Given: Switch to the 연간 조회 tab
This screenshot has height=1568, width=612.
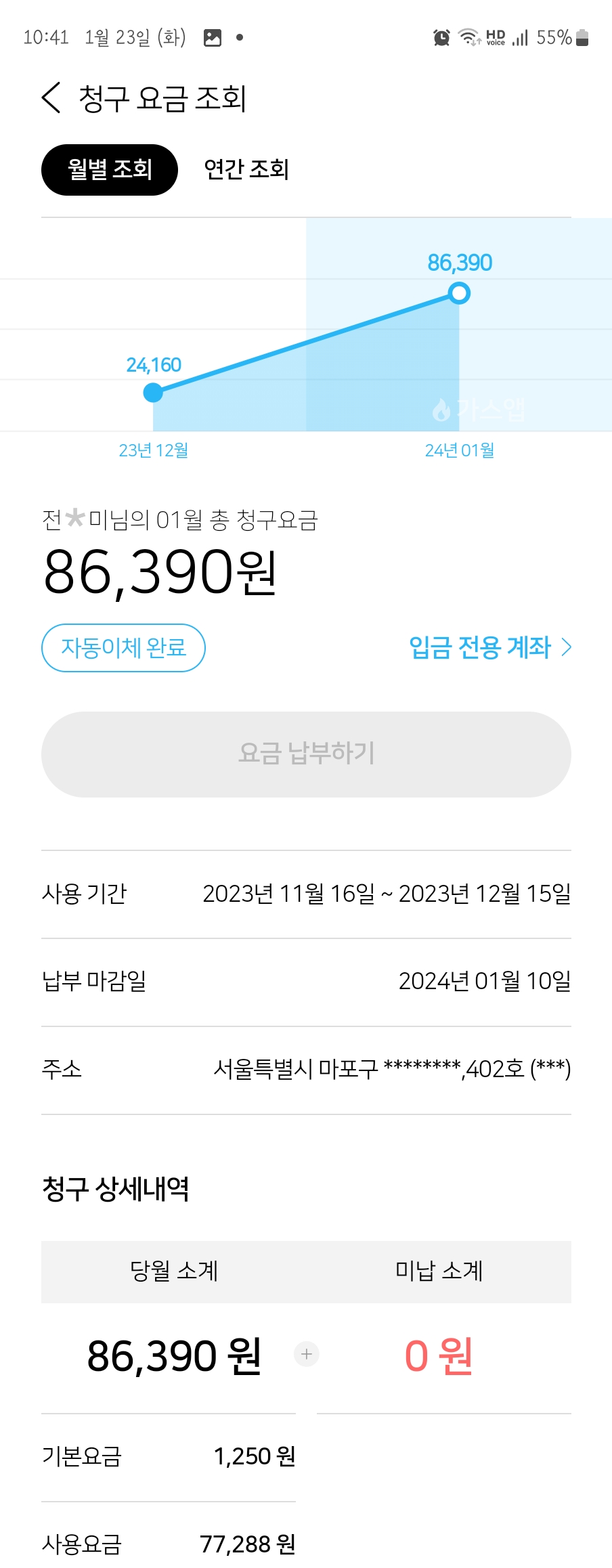Looking at the screenshot, I should click(x=246, y=170).
